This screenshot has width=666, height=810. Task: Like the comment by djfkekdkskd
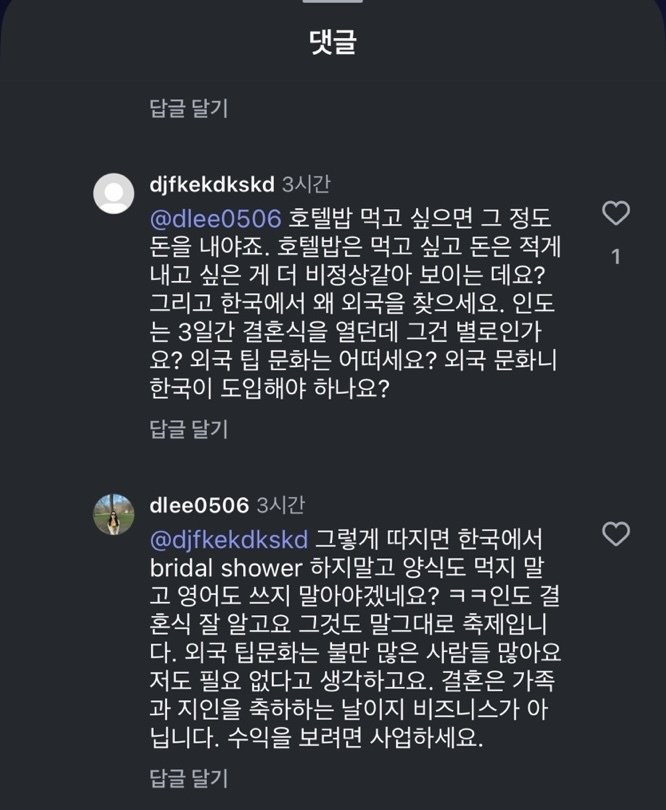coord(616,213)
